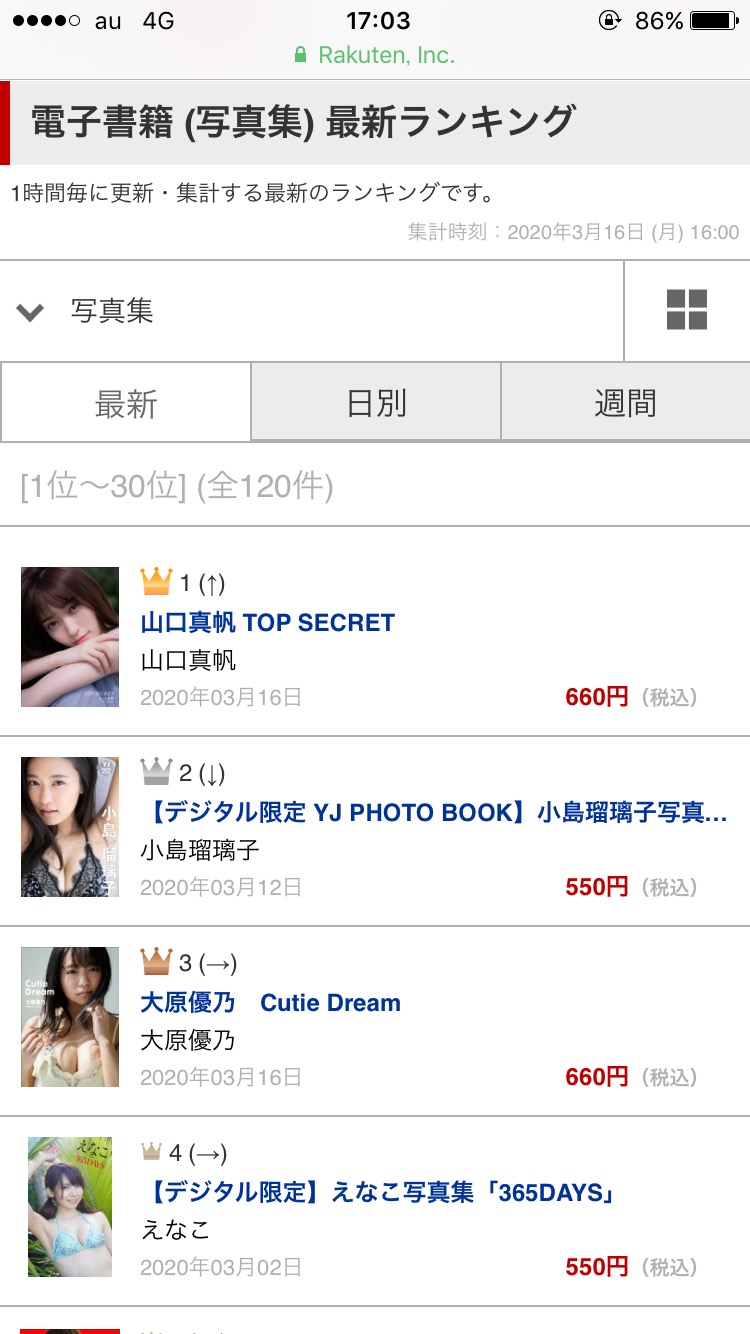Select the 最新 ranking tab
The height and width of the screenshot is (1334, 750).
[x=126, y=403]
